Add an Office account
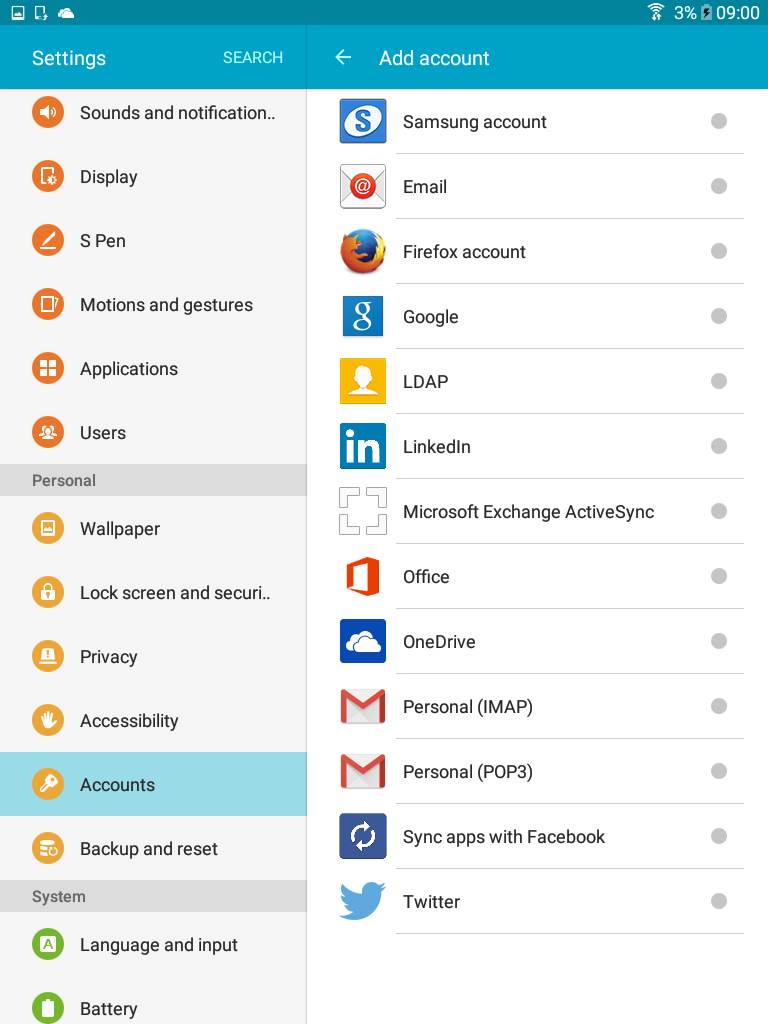Screen dimensions: 768x1024 pos(426,577)
